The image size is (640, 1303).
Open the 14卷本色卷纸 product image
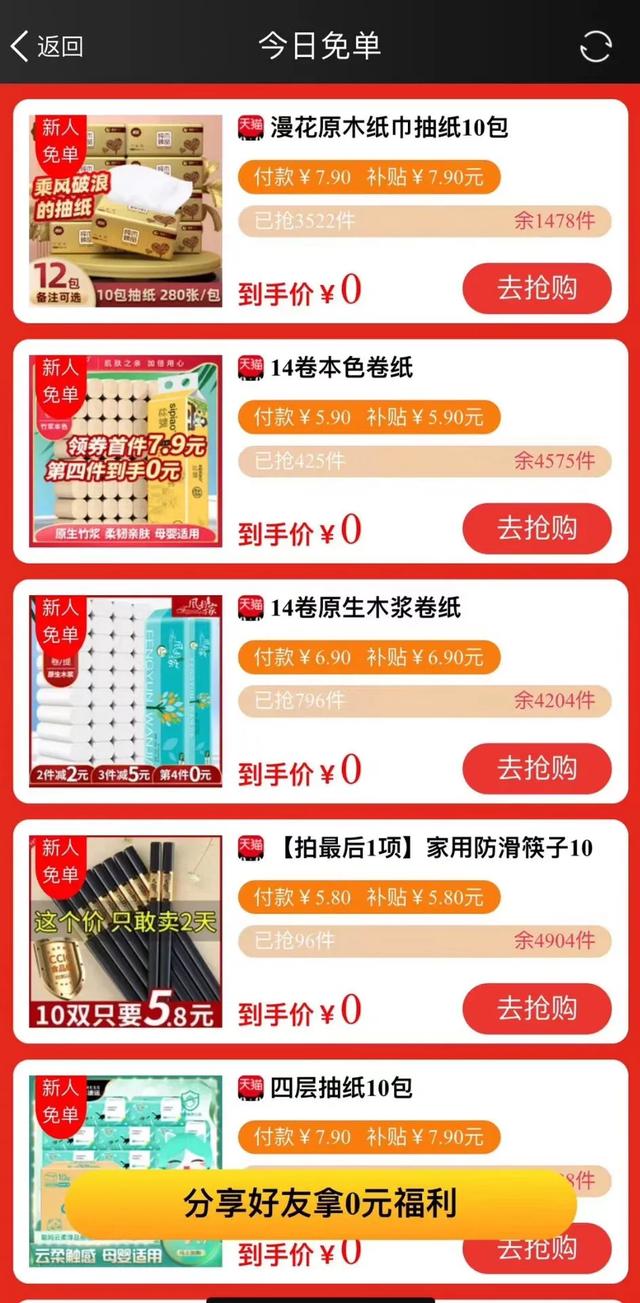125,451
